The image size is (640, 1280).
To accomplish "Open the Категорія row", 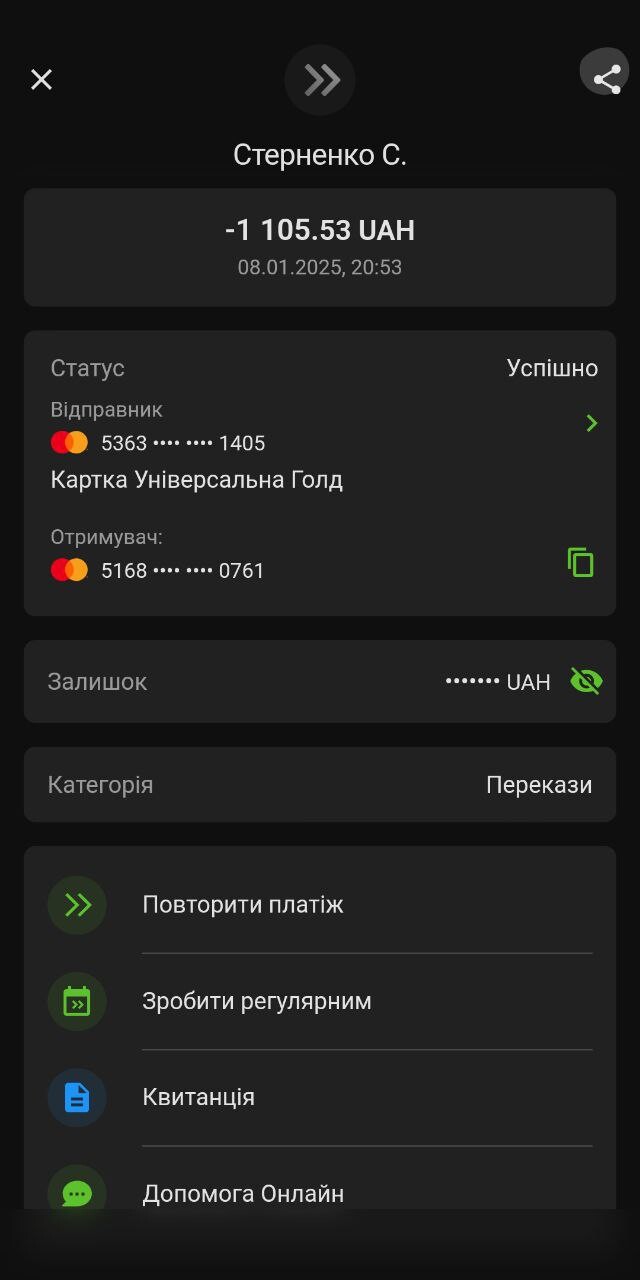I will (x=320, y=785).
